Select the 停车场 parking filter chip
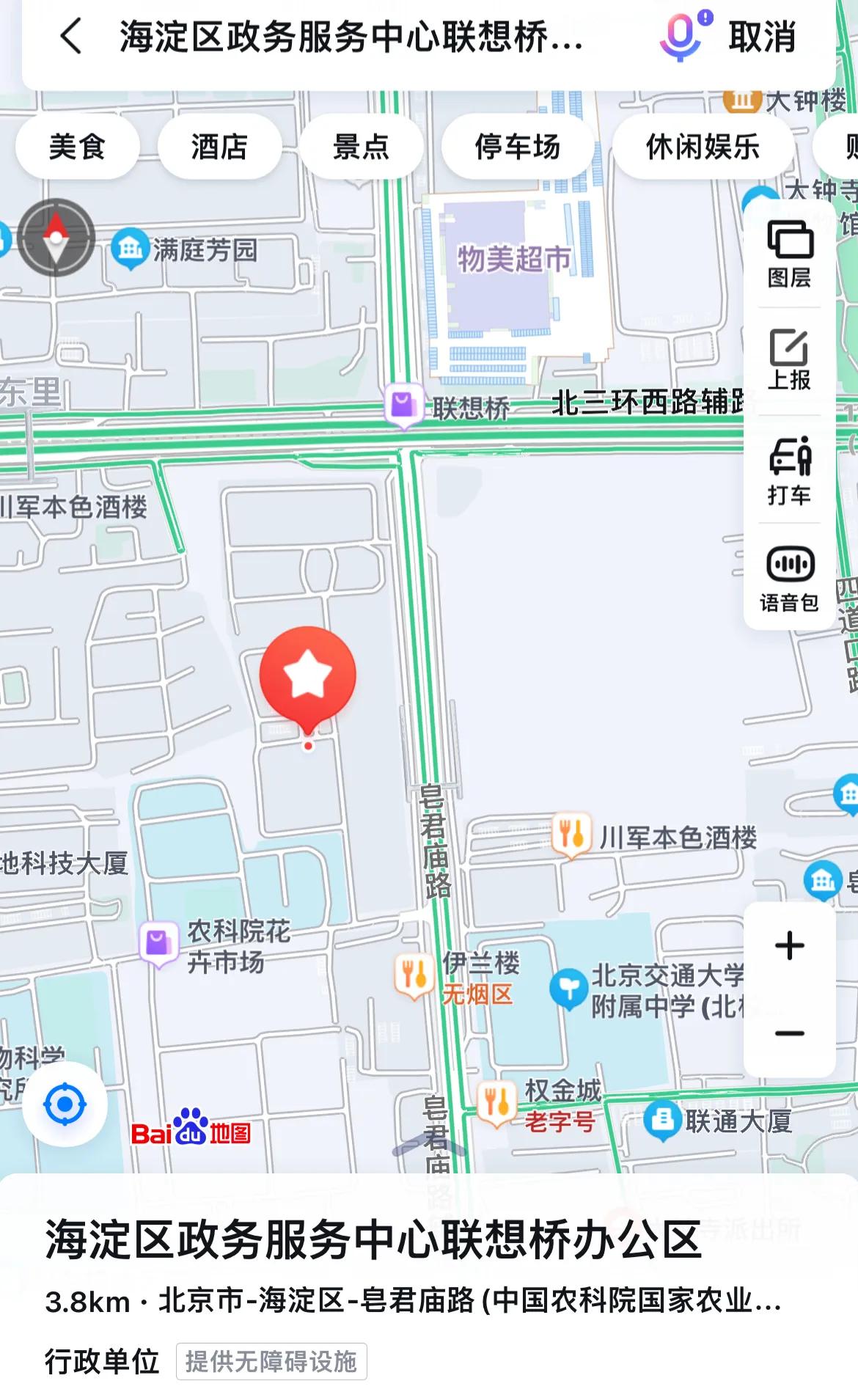The width and height of the screenshot is (858, 1400). (x=517, y=145)
